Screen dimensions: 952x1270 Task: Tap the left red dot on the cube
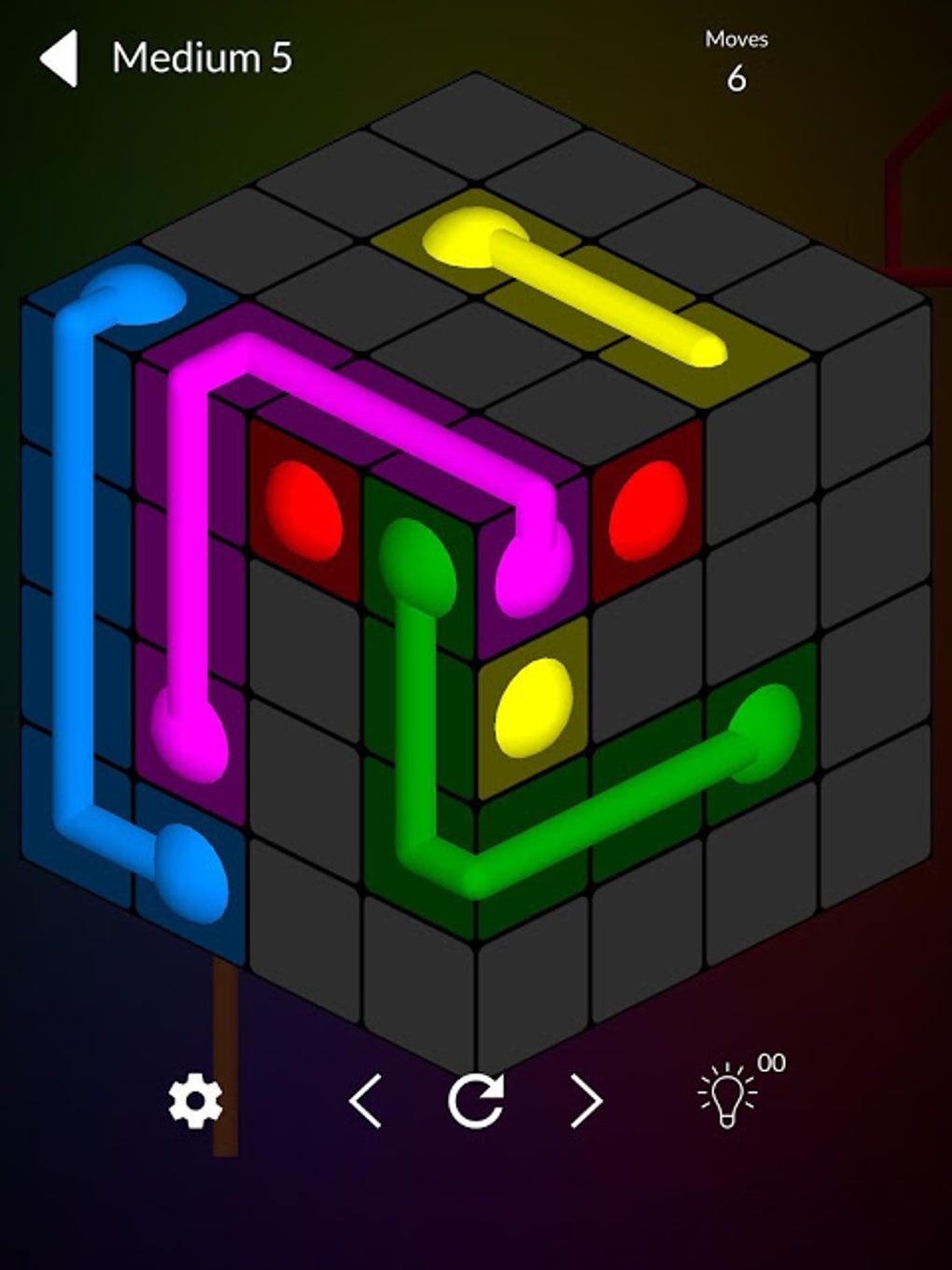coord(304,511)
